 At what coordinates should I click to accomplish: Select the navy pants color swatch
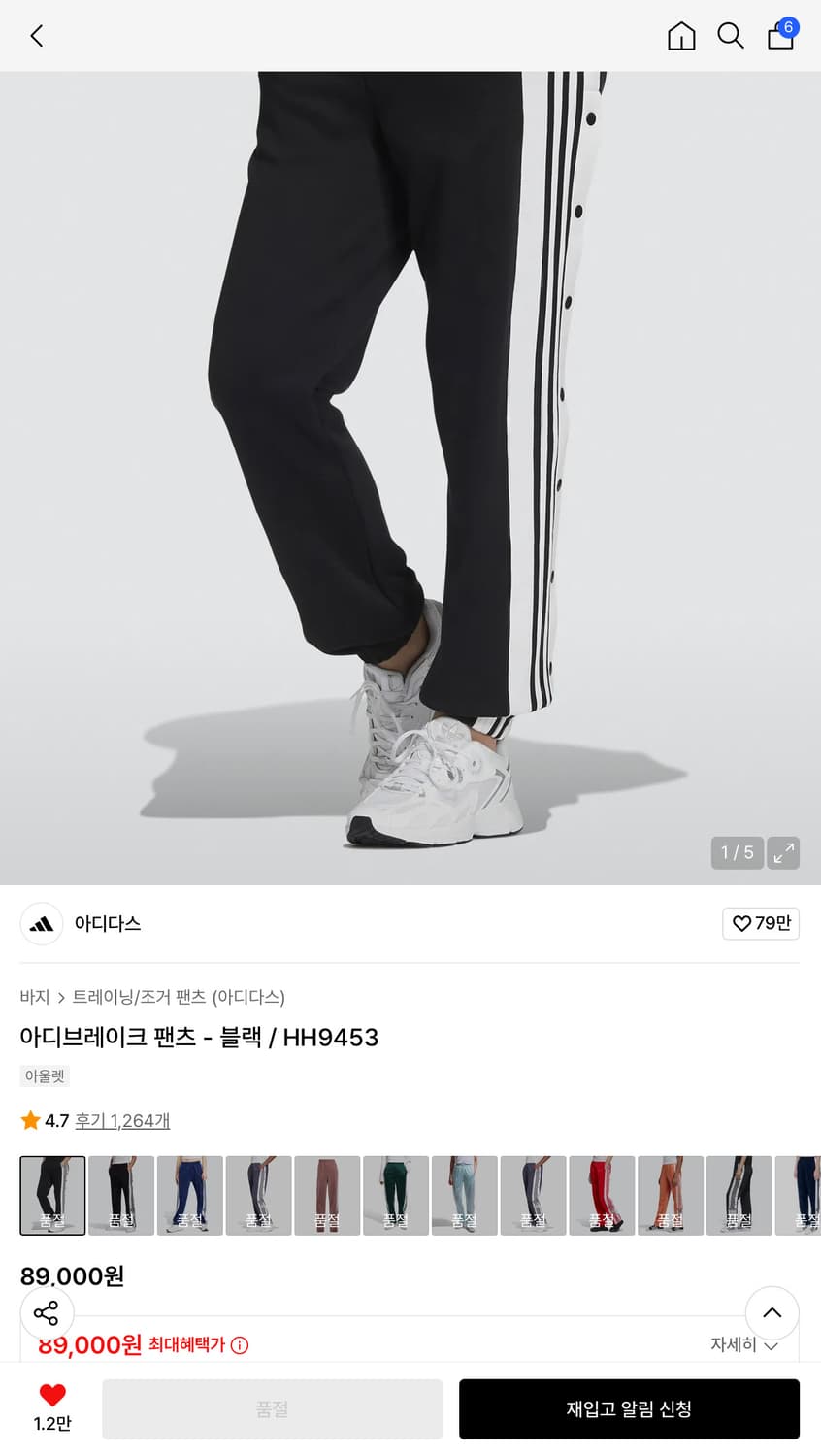pos(190,1195)
